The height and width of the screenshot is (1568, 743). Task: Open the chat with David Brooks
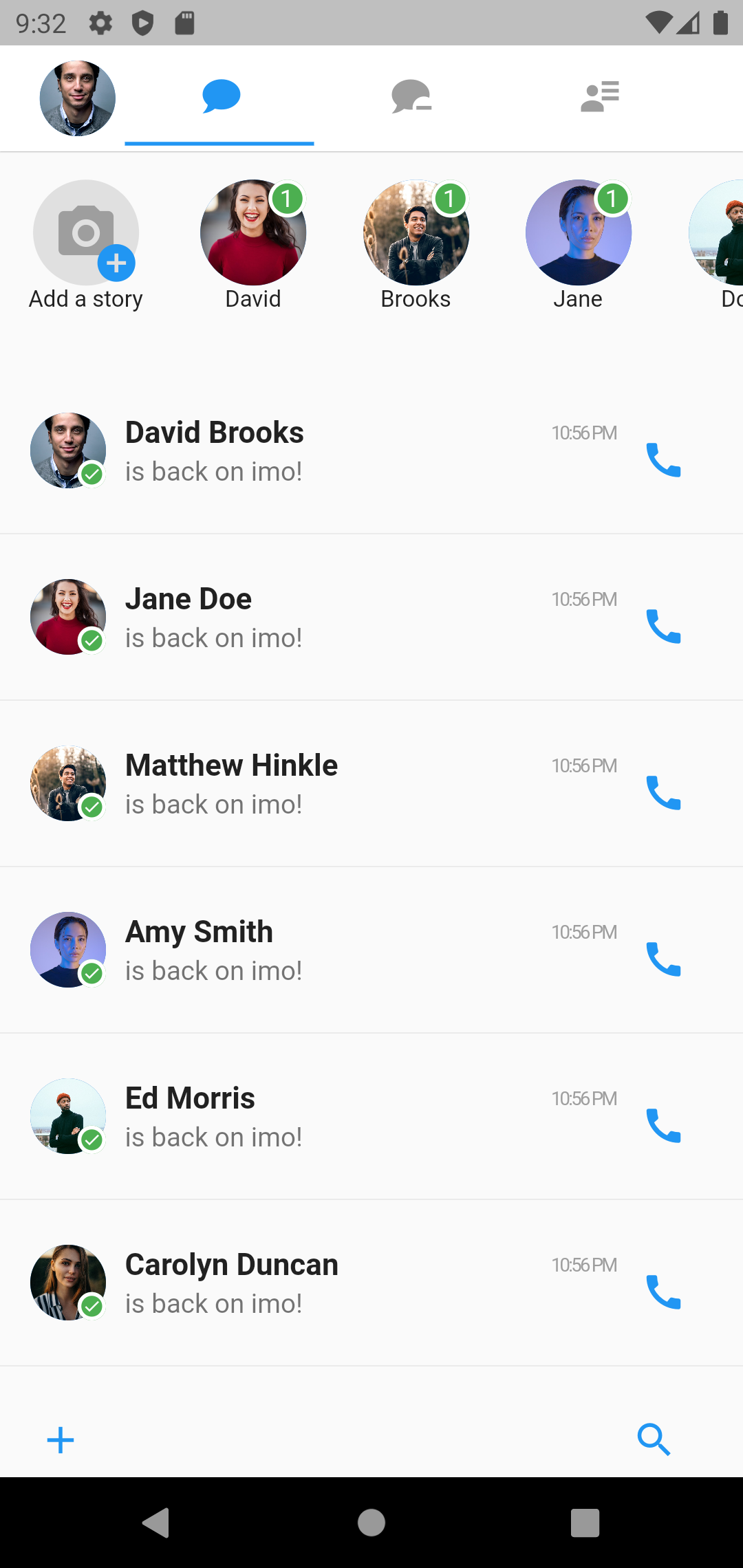tap(310, 452)
